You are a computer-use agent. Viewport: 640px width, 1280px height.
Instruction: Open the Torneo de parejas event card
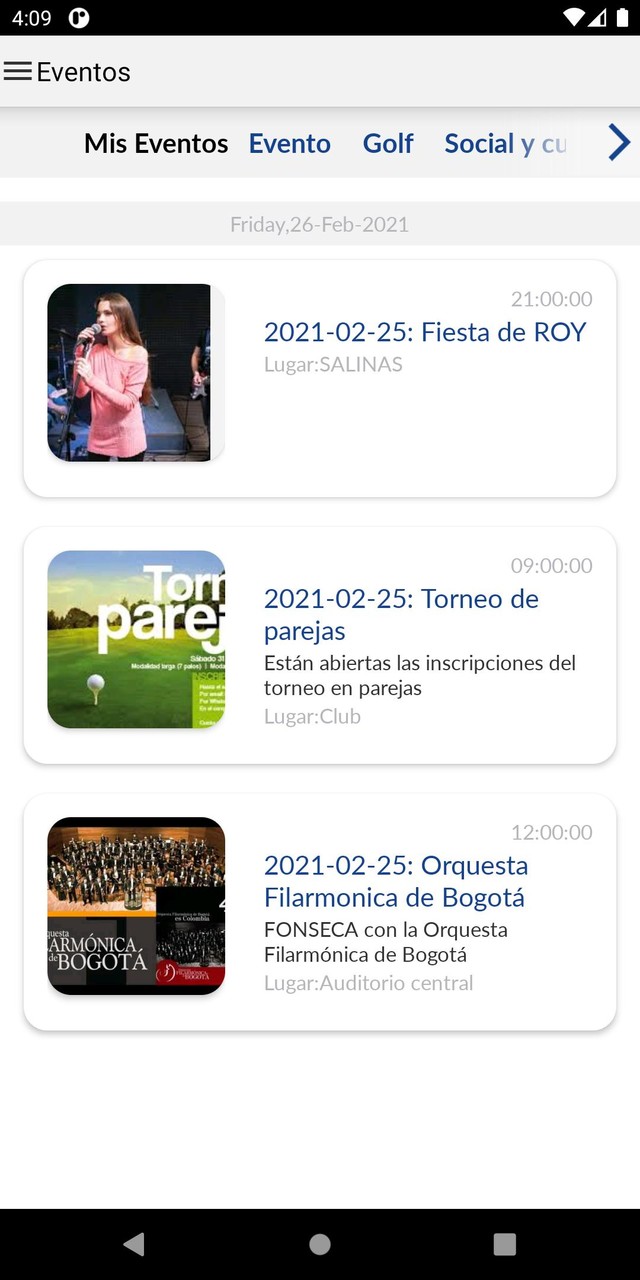click(x=320, y=645)
